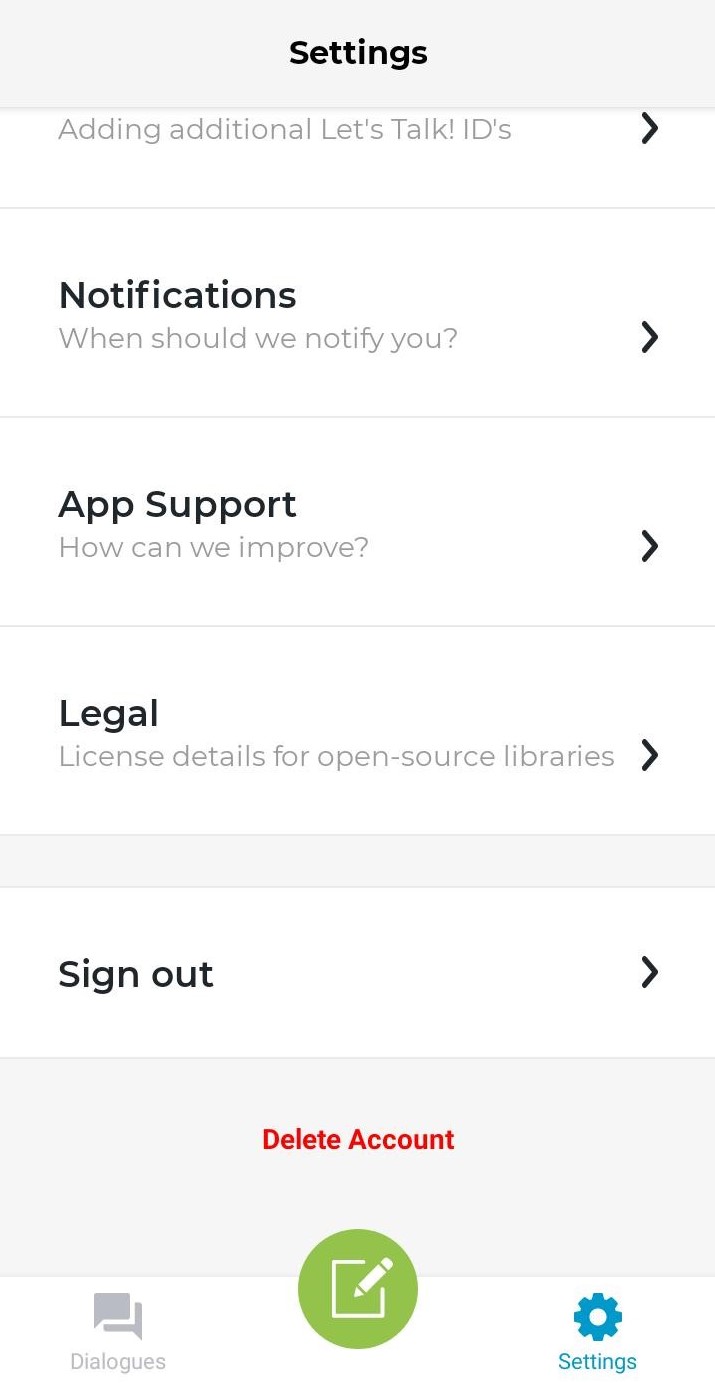Open Notifications settings
The height and width of the screenshot is (1383, 715).
click(357, 314)
